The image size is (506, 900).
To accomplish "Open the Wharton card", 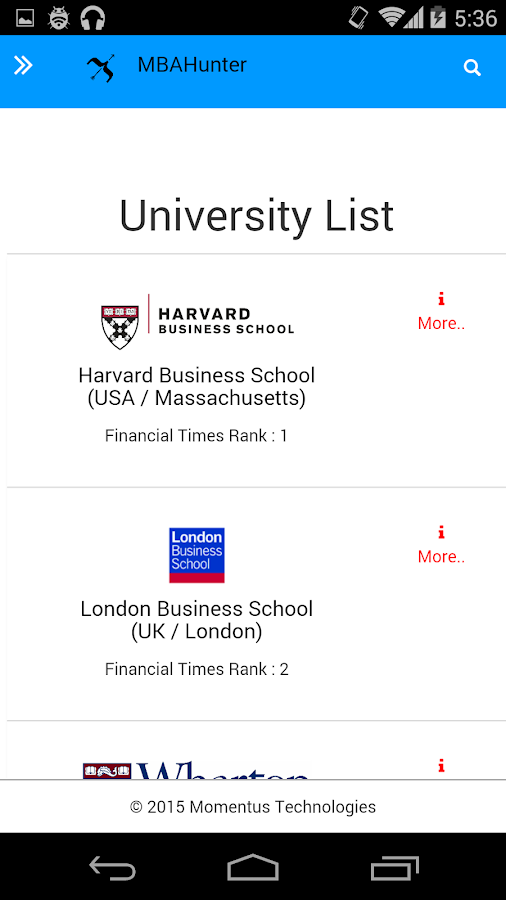I will (x=256, y=751).
